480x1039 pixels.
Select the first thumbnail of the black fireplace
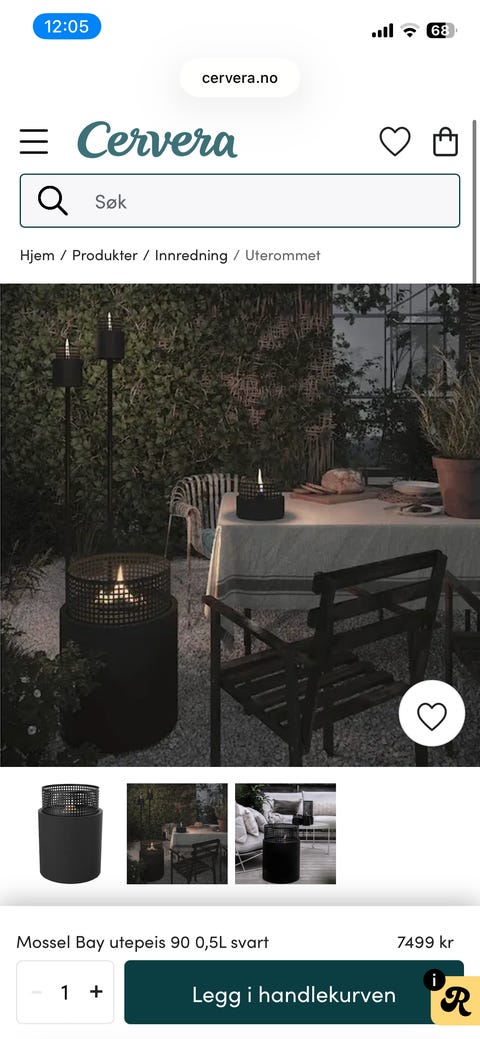(x=70, y=834)
